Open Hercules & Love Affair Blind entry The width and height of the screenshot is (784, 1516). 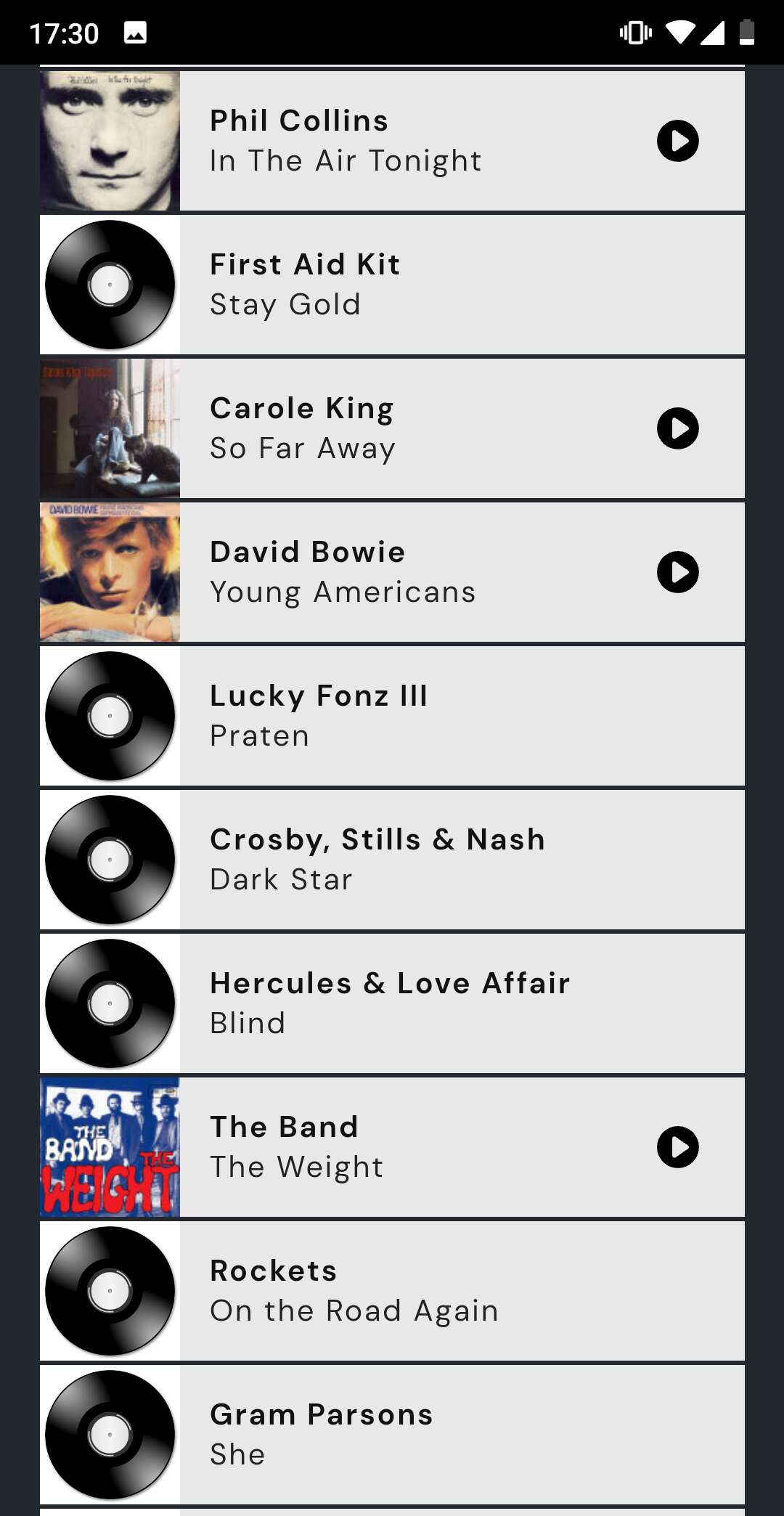(x=392, y=1003)
